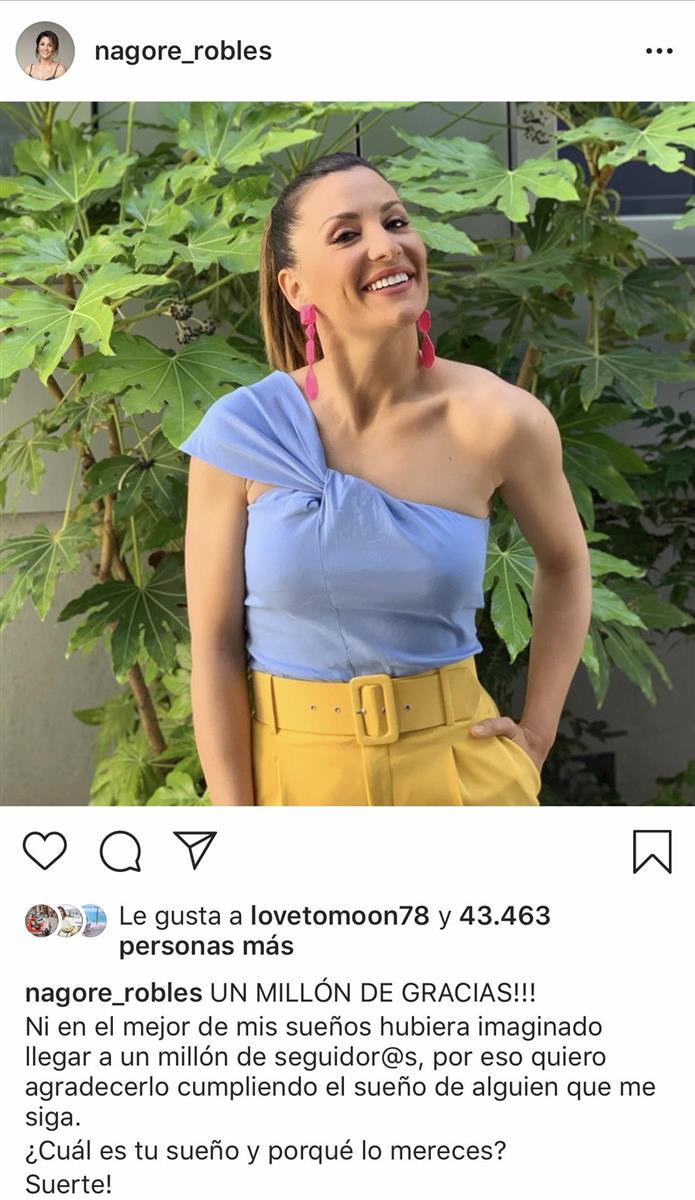Share the post with the paper plane icon
695x1200 pixels.
point(195,849)
